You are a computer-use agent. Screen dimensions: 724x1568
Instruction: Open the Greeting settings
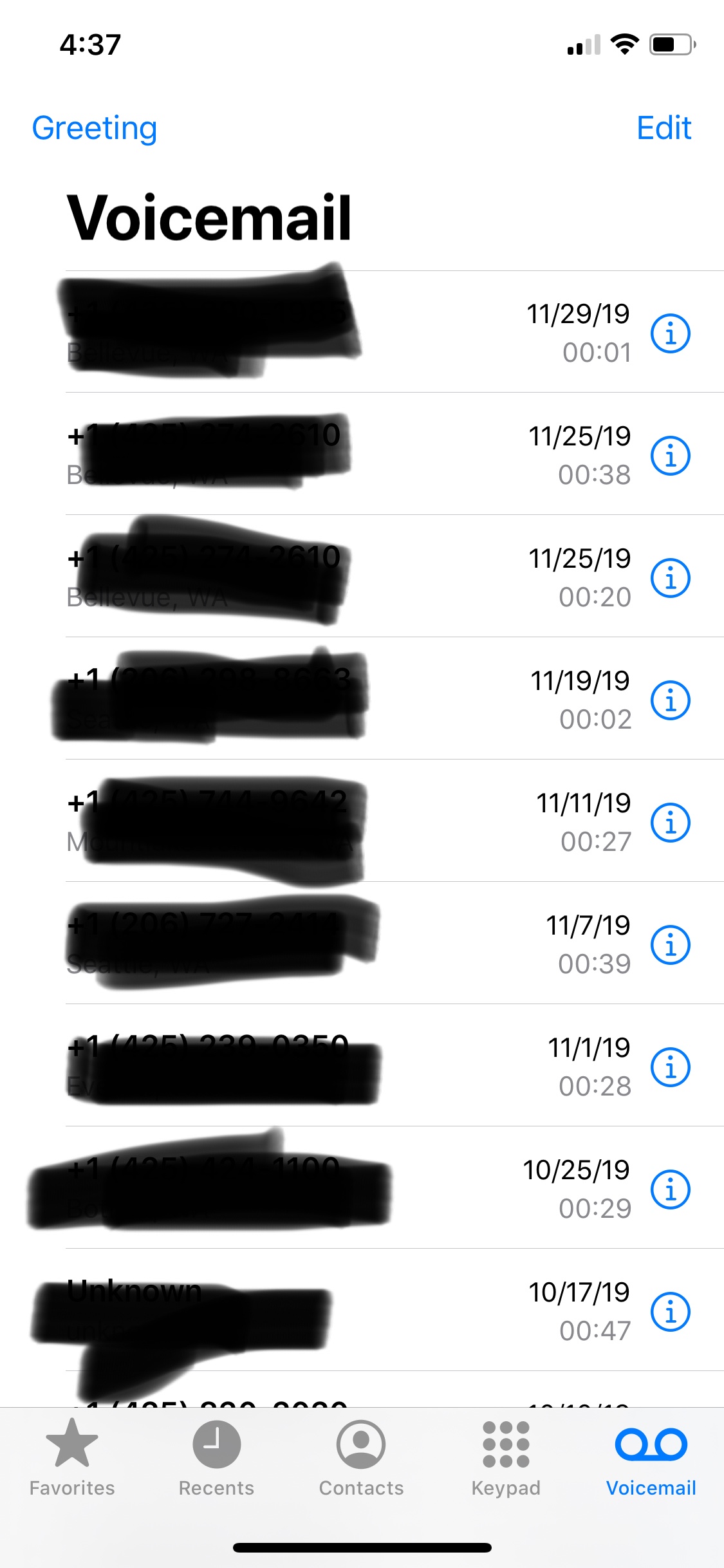pyautogui.click(x=95, y=128)
